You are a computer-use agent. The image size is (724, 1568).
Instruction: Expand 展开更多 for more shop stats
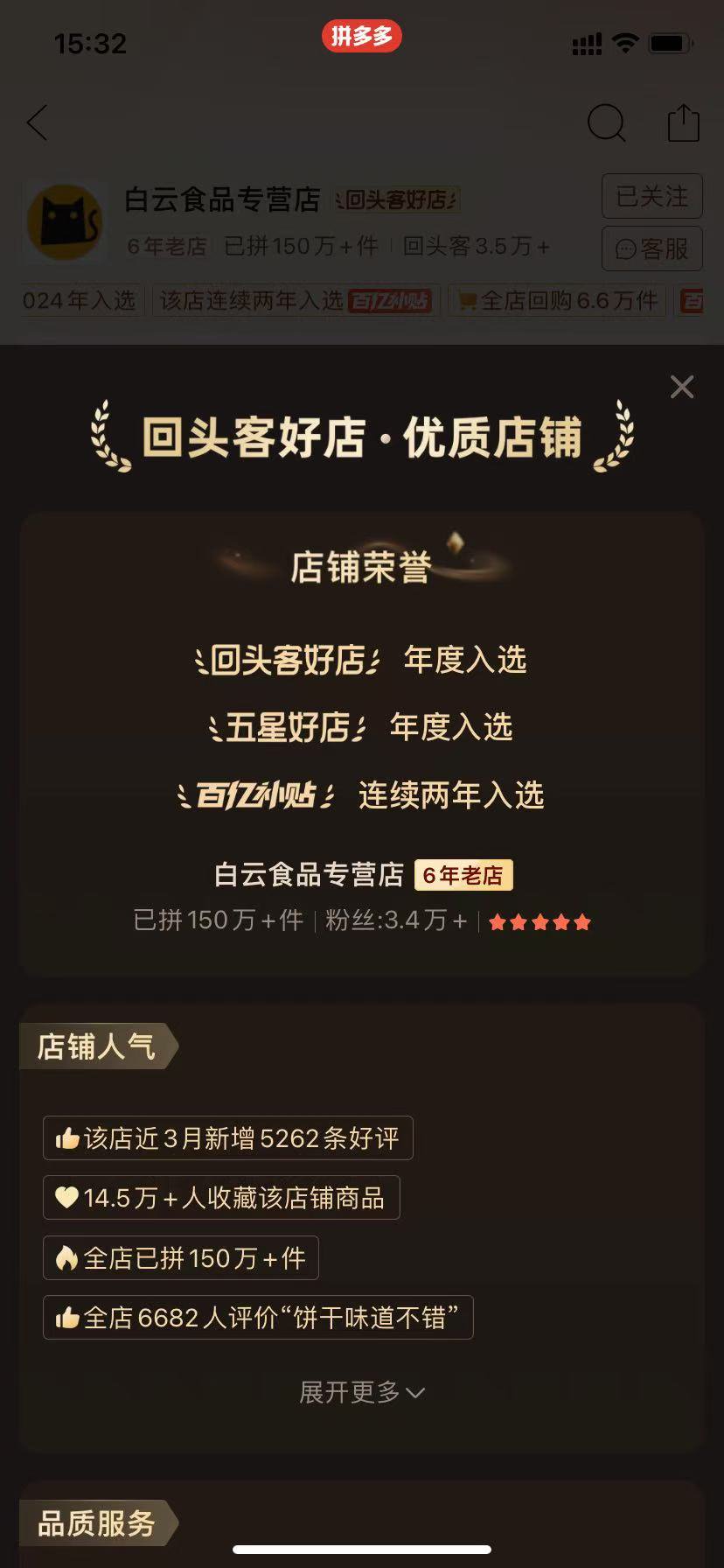coord(361,1392)
